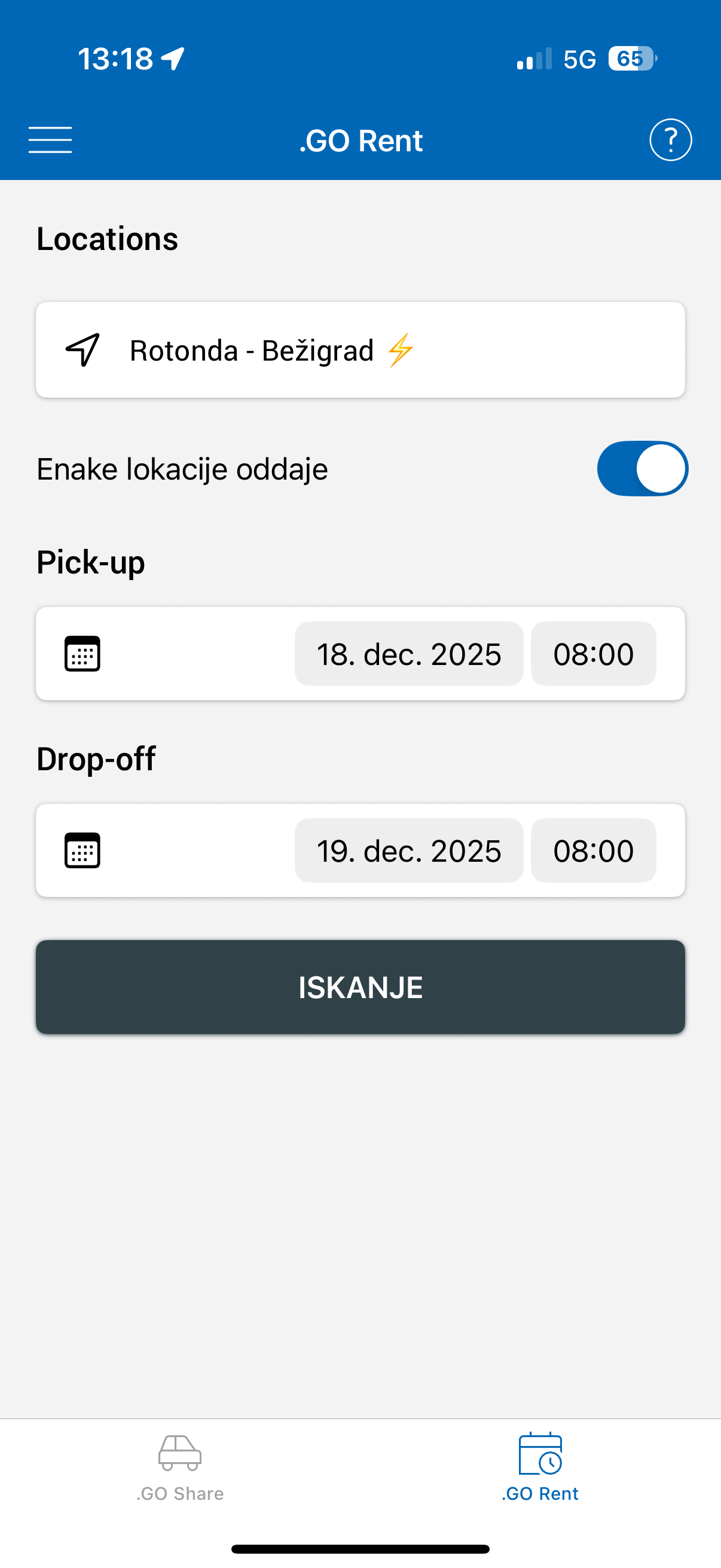Open pick-up time selector showing 08:00
This screenshot has width=721, height=1568.
(x=593, y=653)
